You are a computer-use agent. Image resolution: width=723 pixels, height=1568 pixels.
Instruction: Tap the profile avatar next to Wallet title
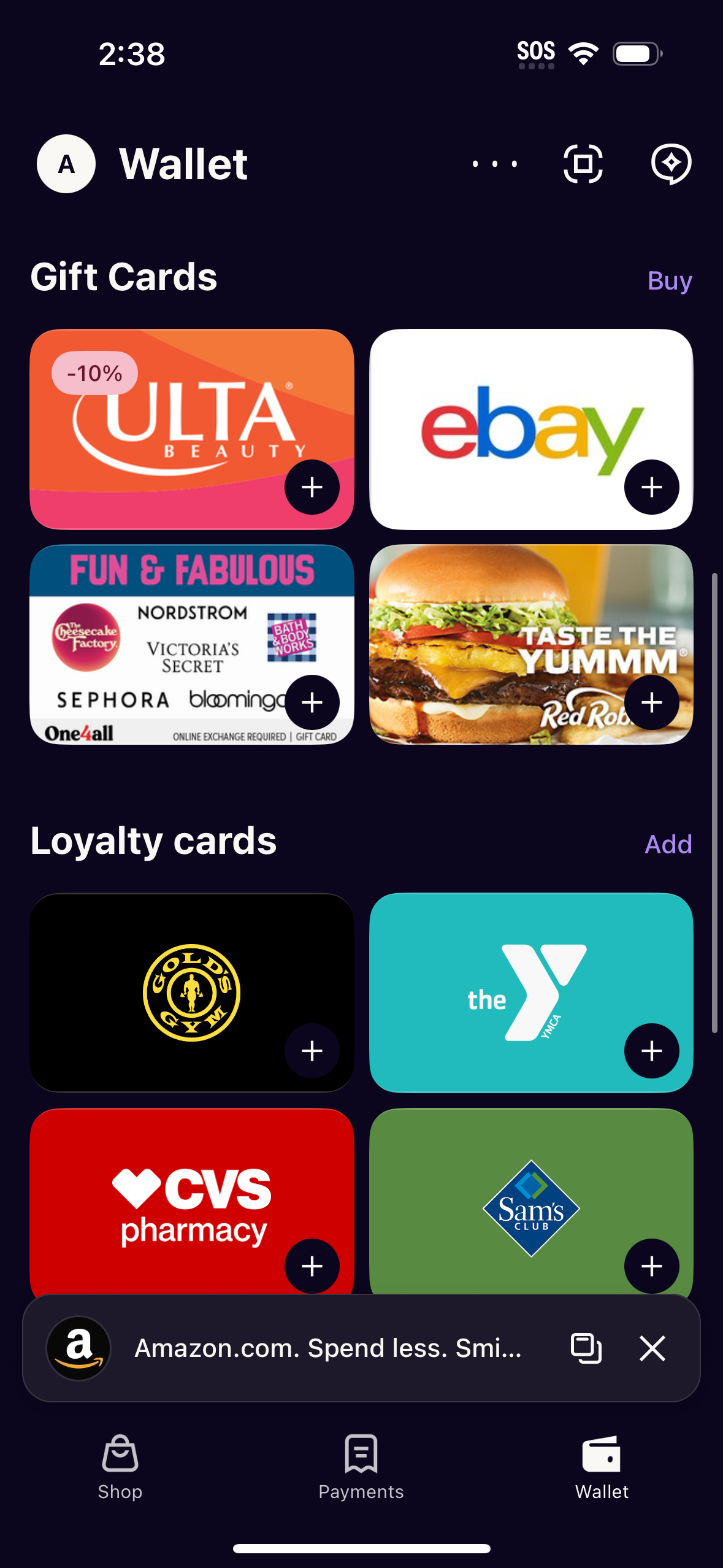click(x=66, y=163)
